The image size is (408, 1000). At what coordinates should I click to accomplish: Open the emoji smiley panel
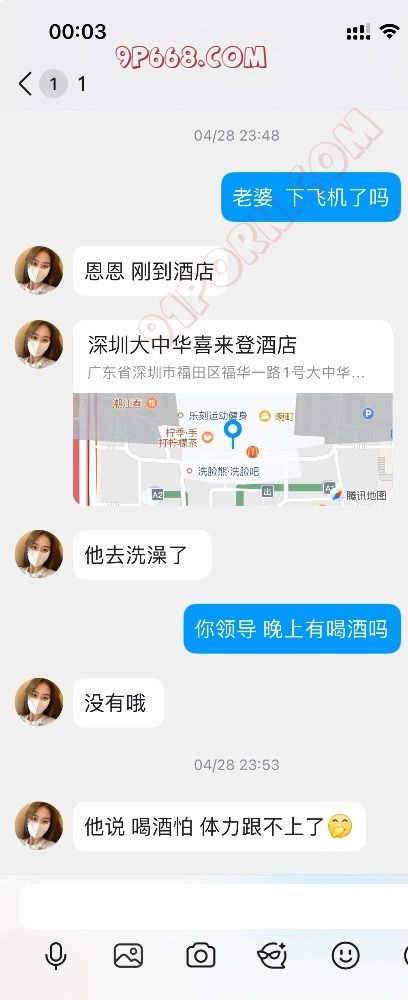point(346,956)
